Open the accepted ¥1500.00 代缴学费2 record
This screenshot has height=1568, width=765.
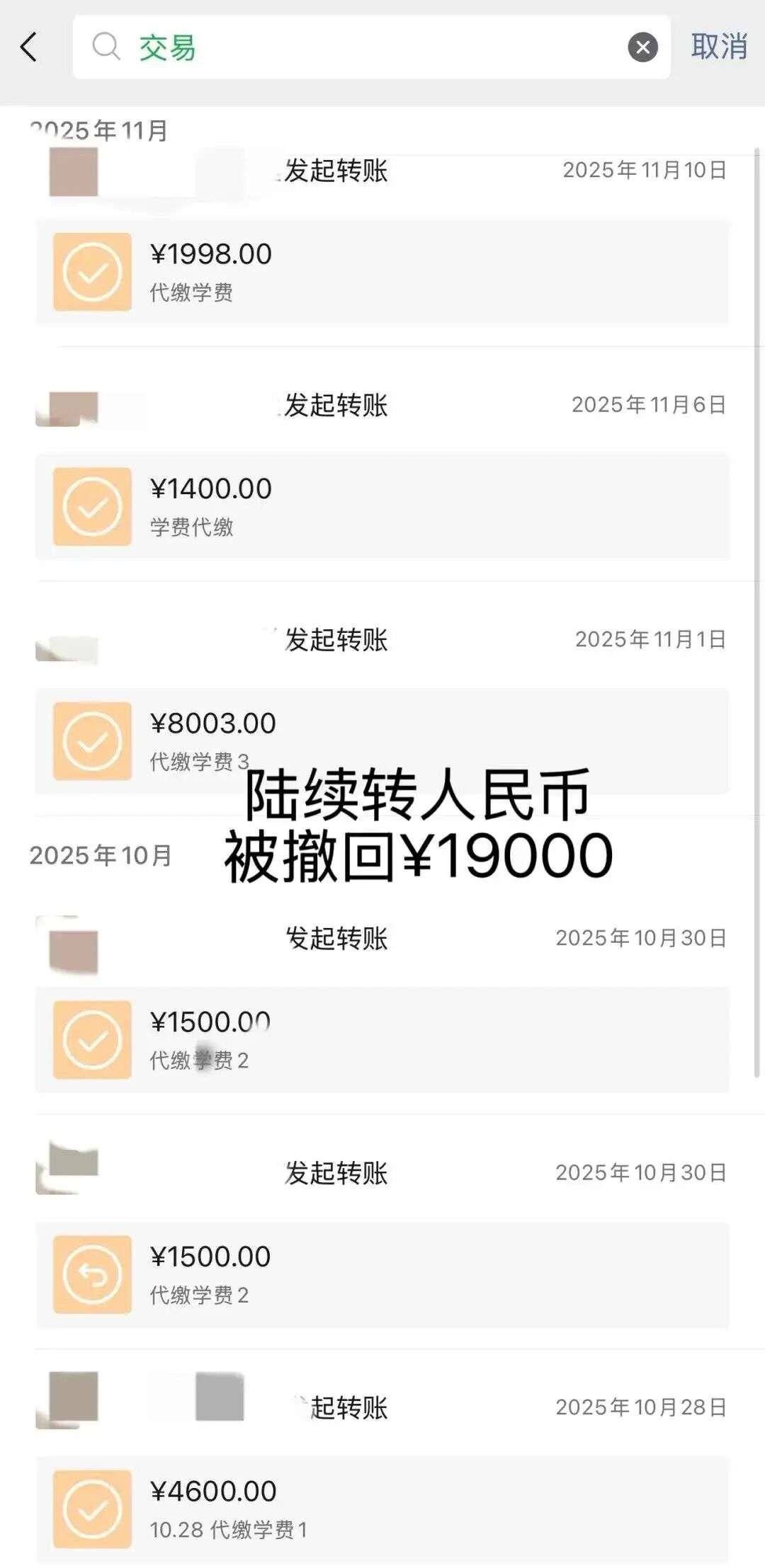[382, 1041]
